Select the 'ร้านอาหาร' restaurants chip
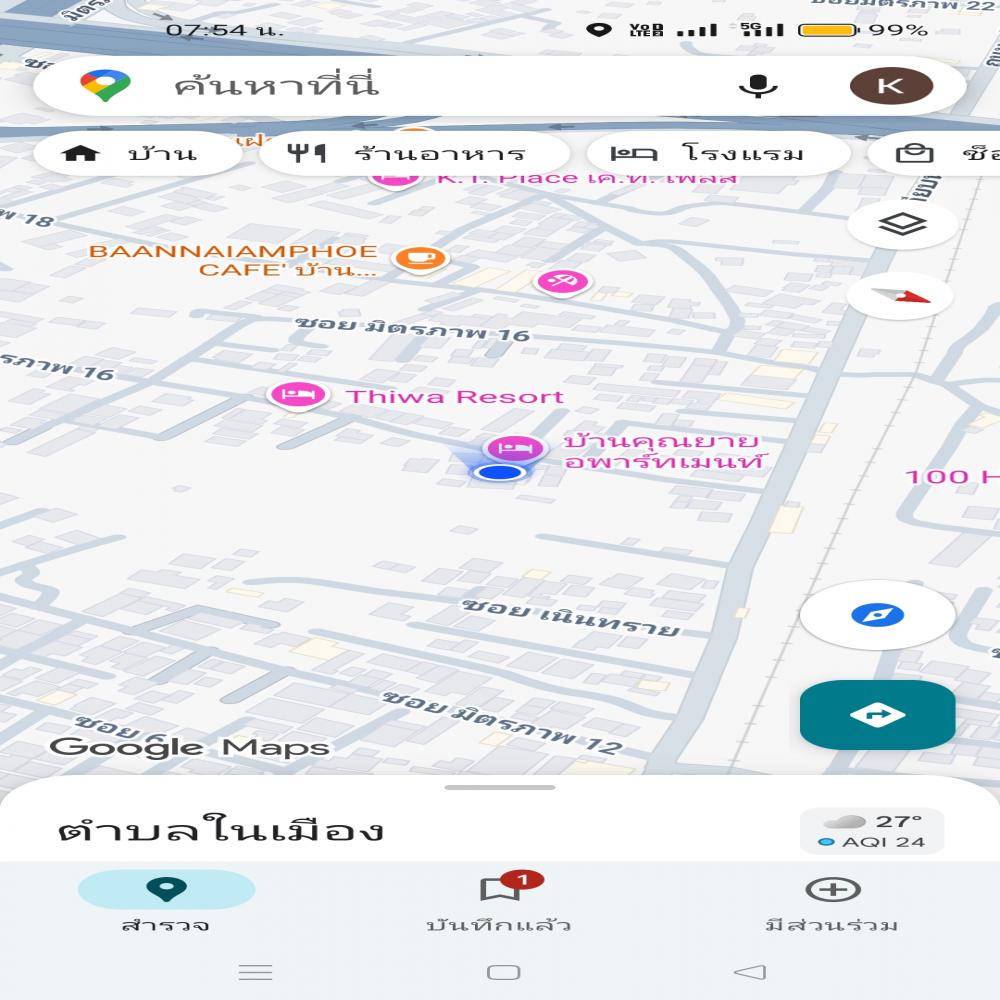The image size is (1000, 1000). [412, 154]
